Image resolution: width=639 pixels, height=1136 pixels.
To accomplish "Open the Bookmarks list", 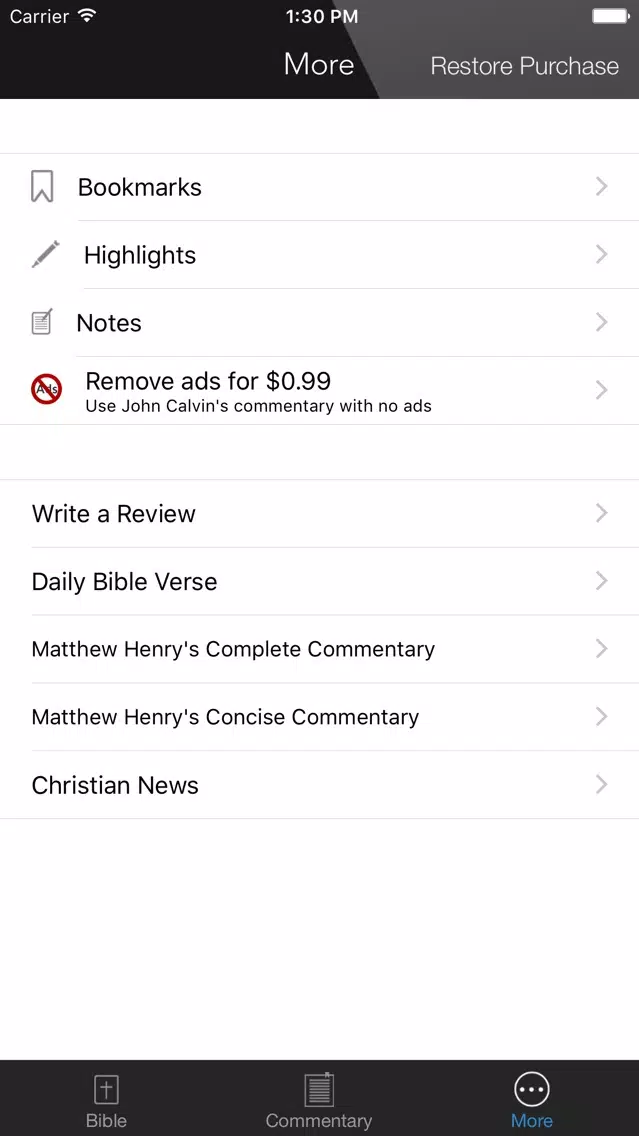I will point(320,187).
